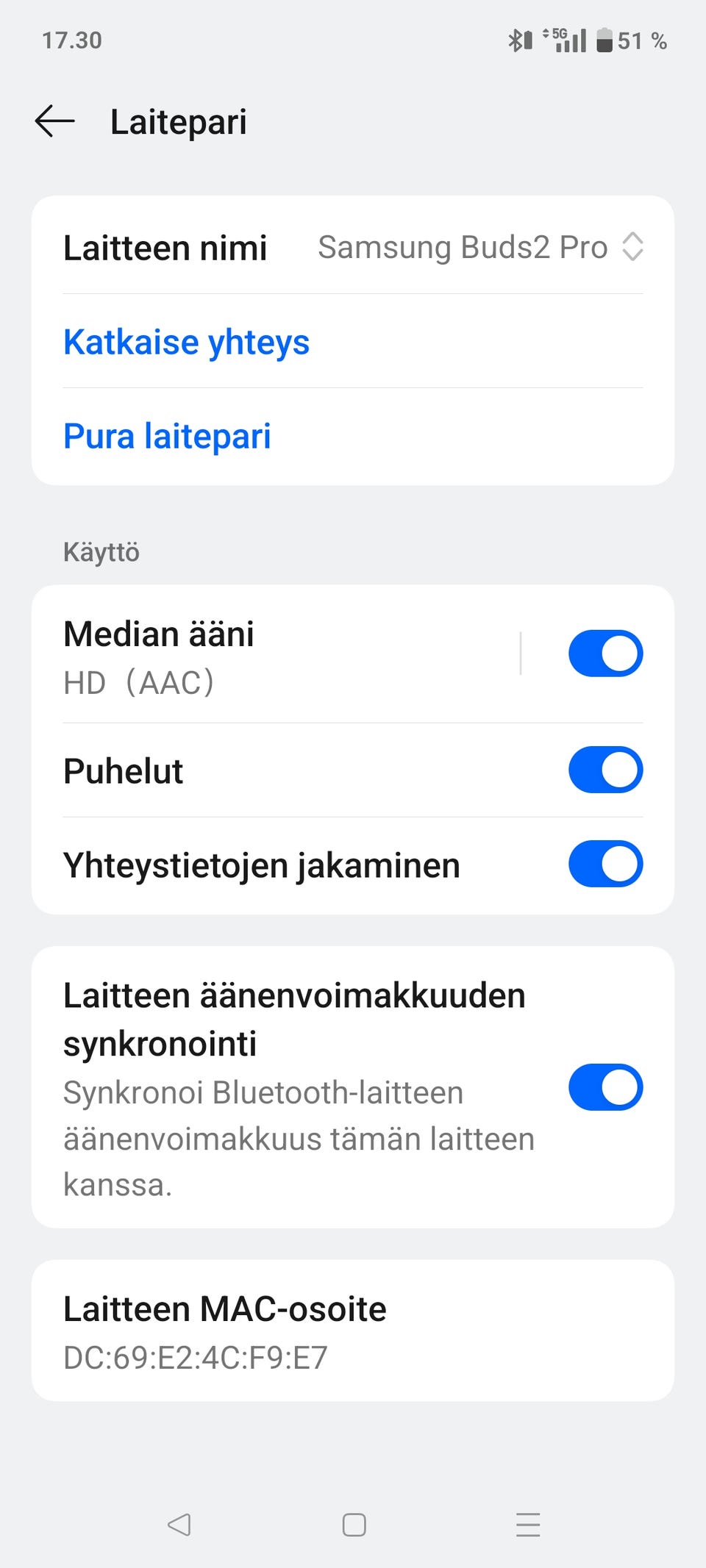Turn off Yhteystietojen jakaminen
This screenshot has width=706, height=1568.
click(605, 864)
